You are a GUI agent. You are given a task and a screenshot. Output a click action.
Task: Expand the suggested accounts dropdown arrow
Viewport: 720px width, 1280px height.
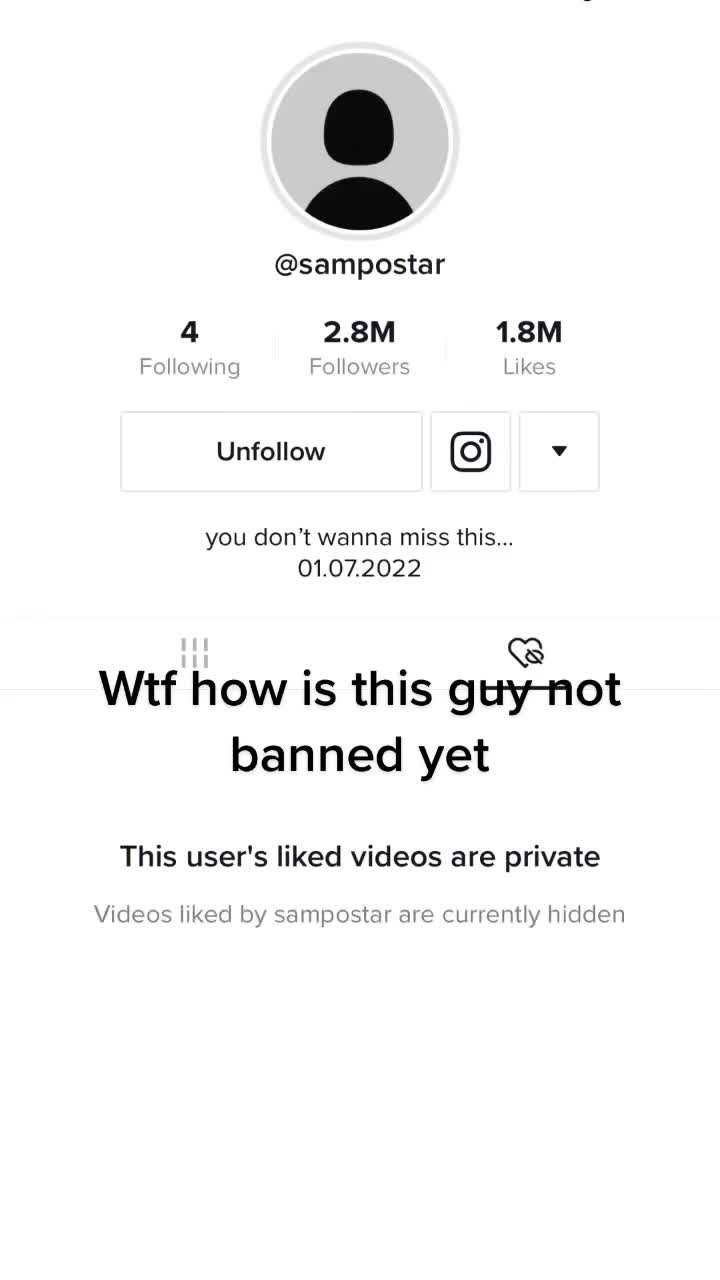pyautogui.click(x=559, y=452)
